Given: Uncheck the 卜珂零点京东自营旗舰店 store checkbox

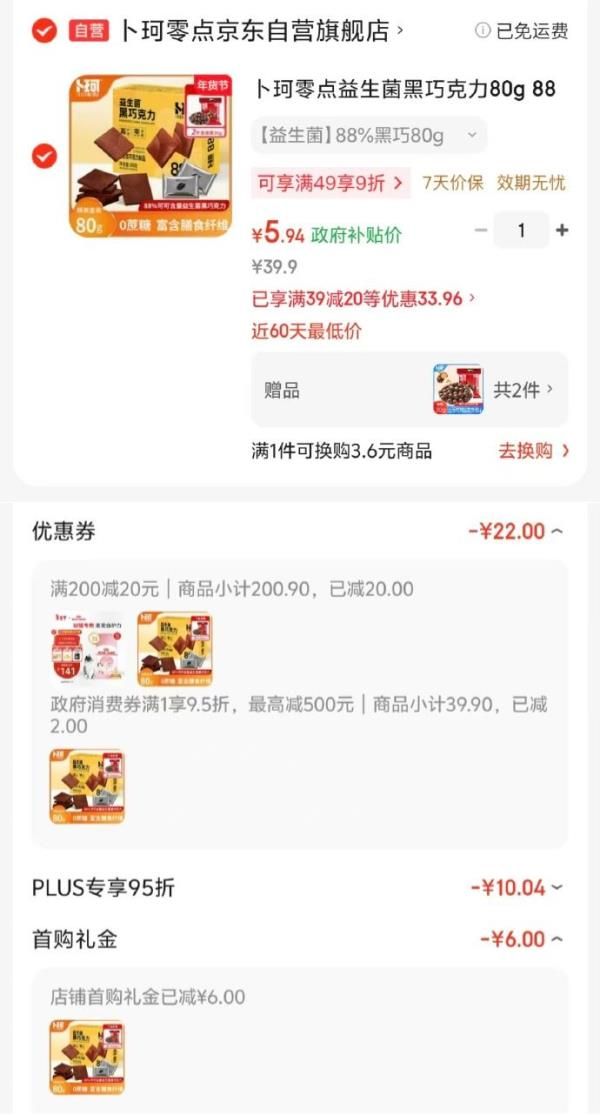Looking at the screenshot, I should (x=44, y=31).
